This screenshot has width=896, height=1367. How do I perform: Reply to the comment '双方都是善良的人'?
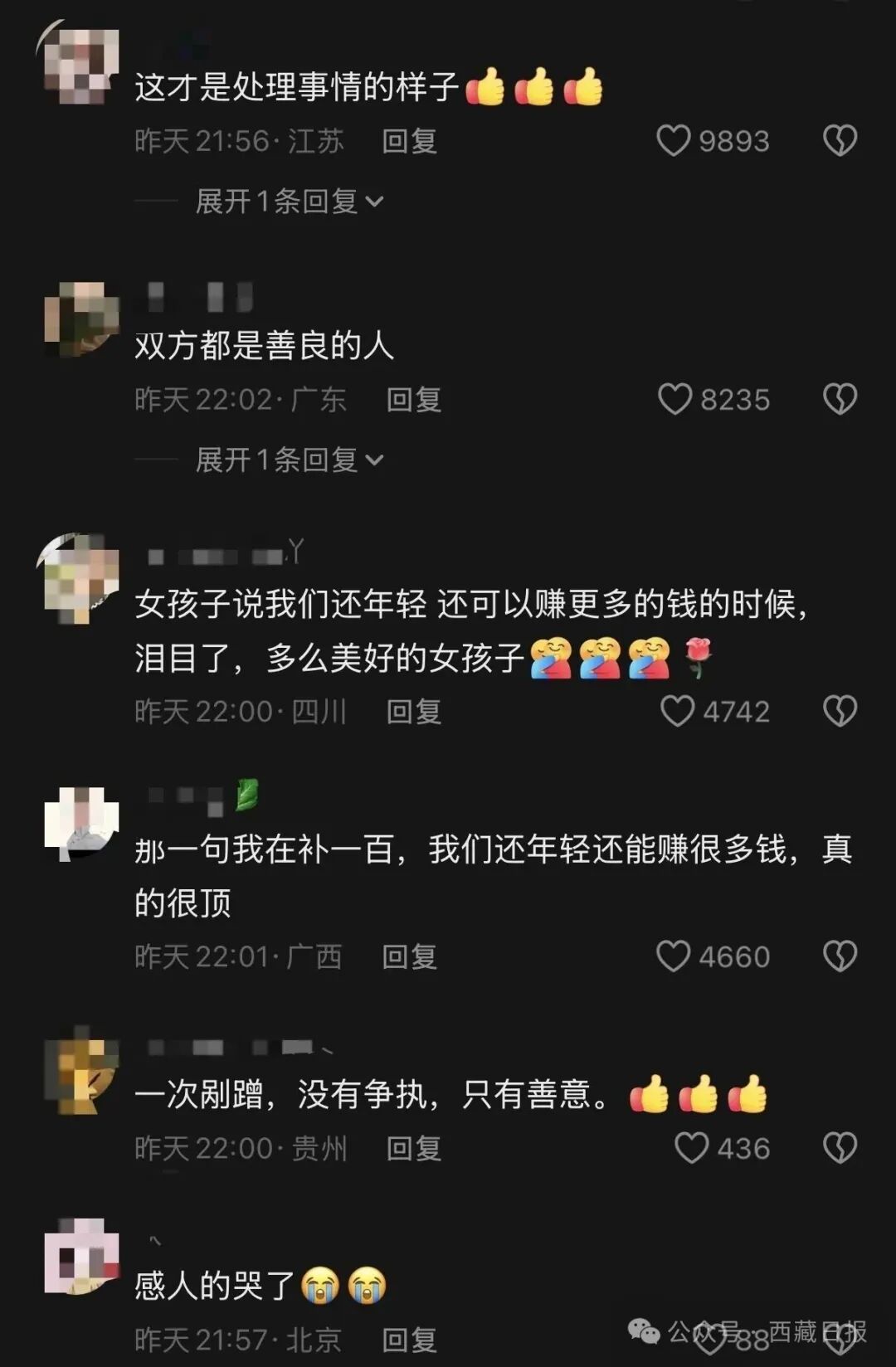413,400
